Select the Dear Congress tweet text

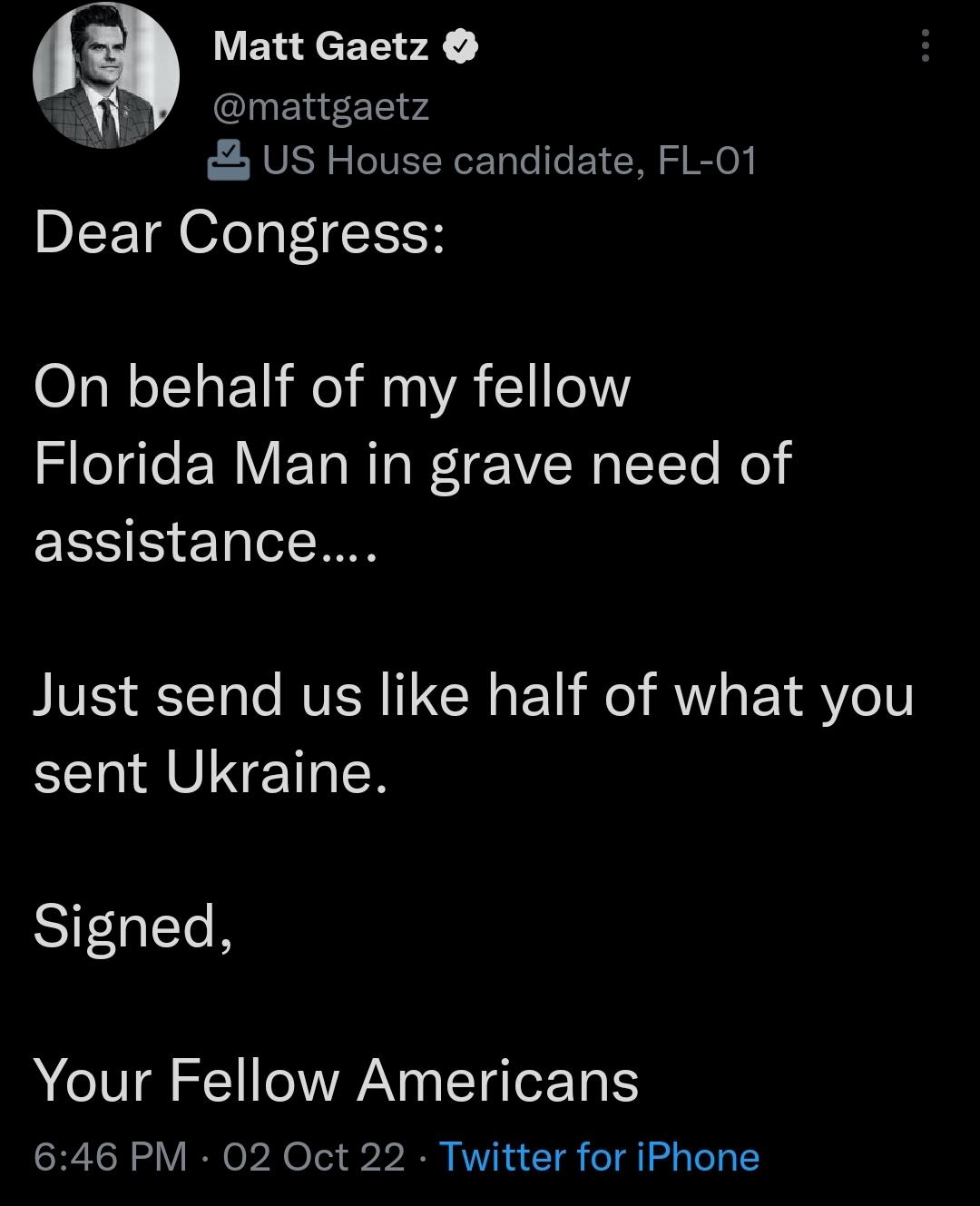(240, 233)
